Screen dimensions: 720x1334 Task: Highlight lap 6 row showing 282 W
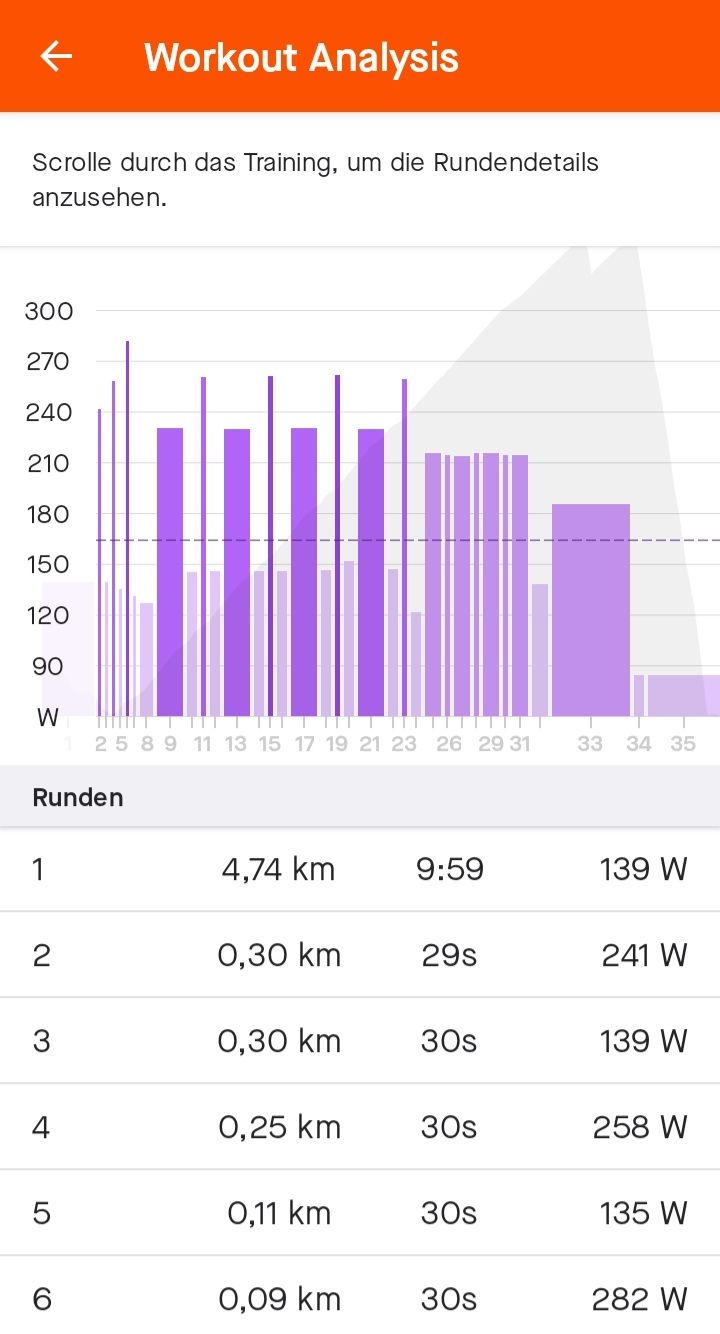(360, 1299)
